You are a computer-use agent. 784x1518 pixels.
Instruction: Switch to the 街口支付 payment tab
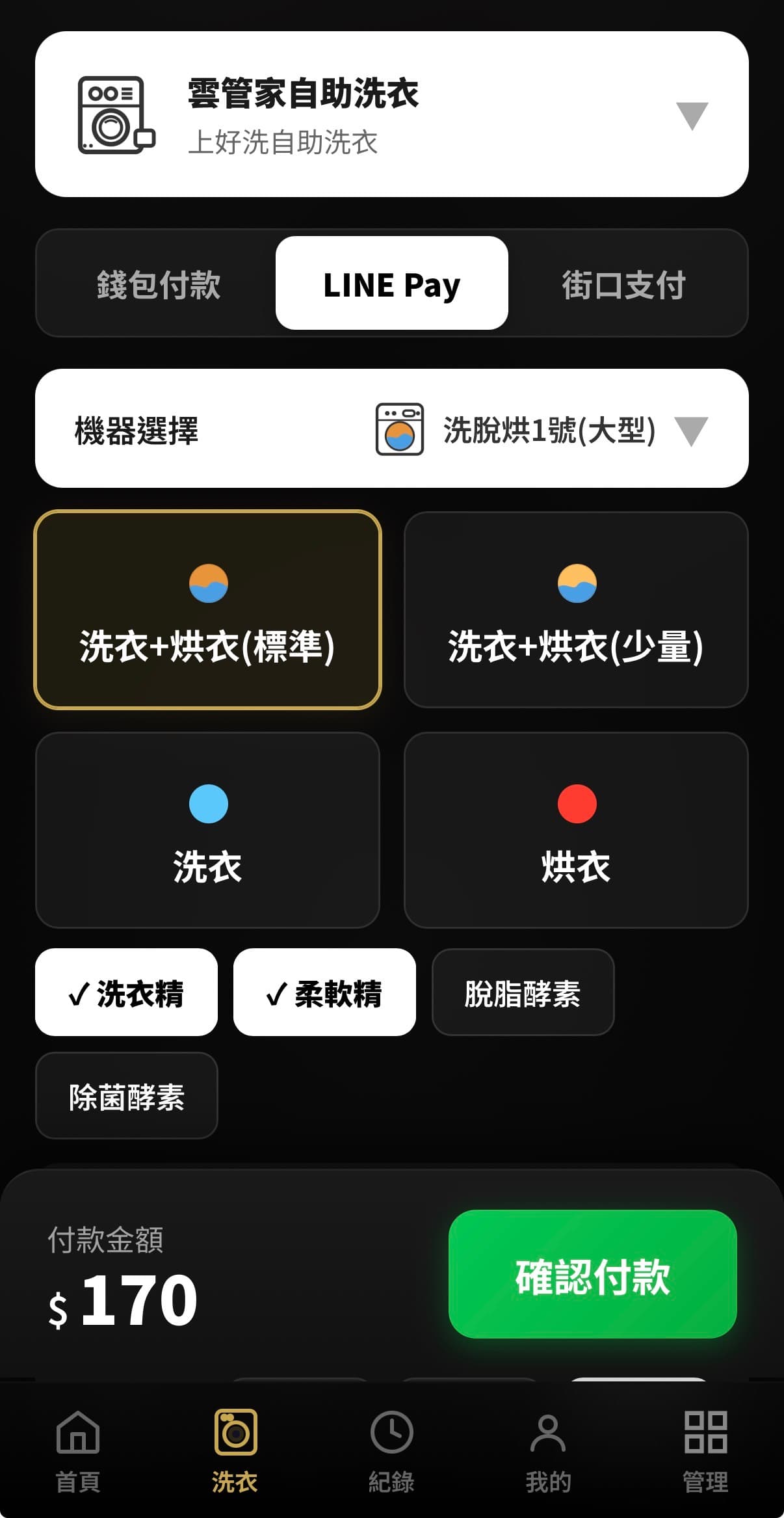(x=624, y=284)
